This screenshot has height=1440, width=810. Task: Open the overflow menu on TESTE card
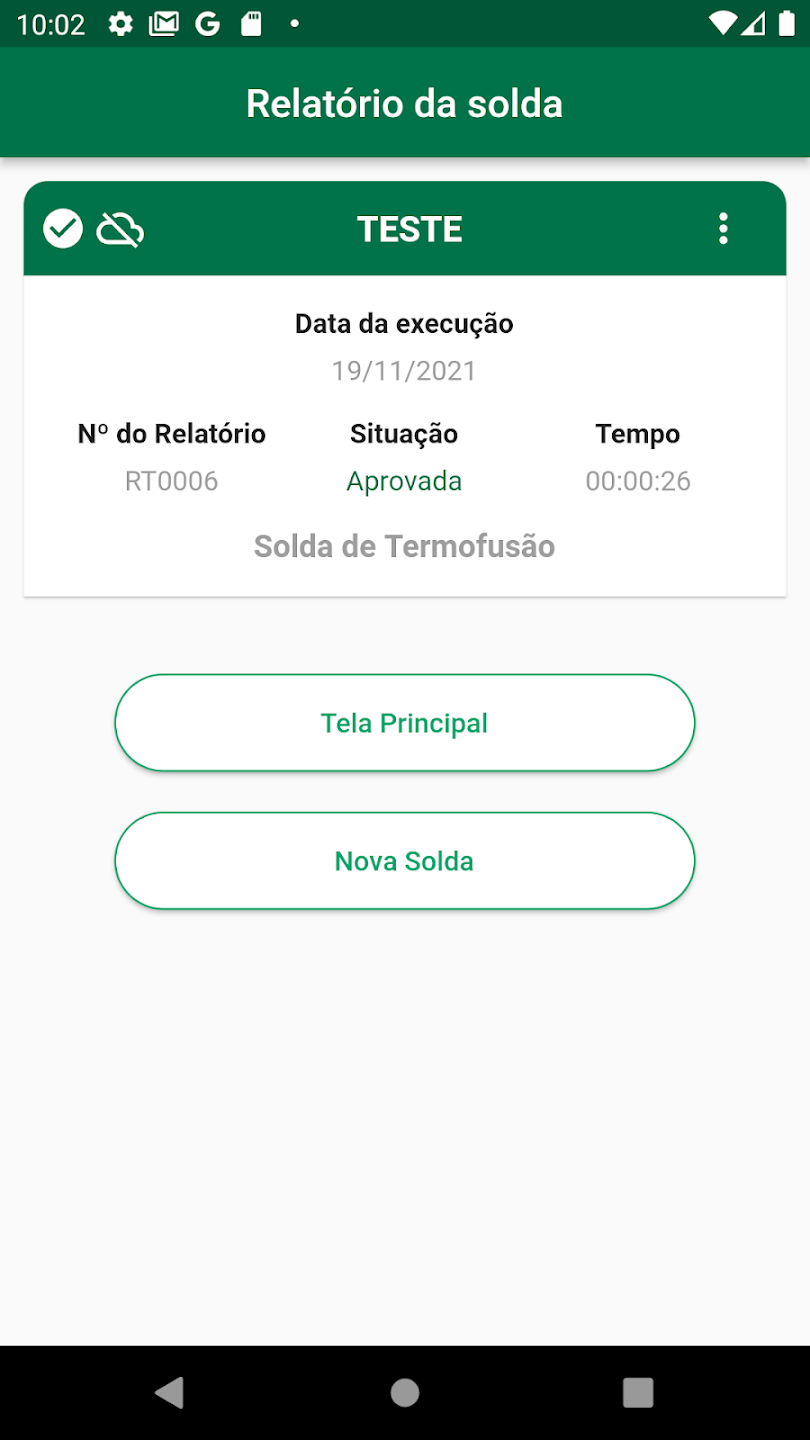723,229
